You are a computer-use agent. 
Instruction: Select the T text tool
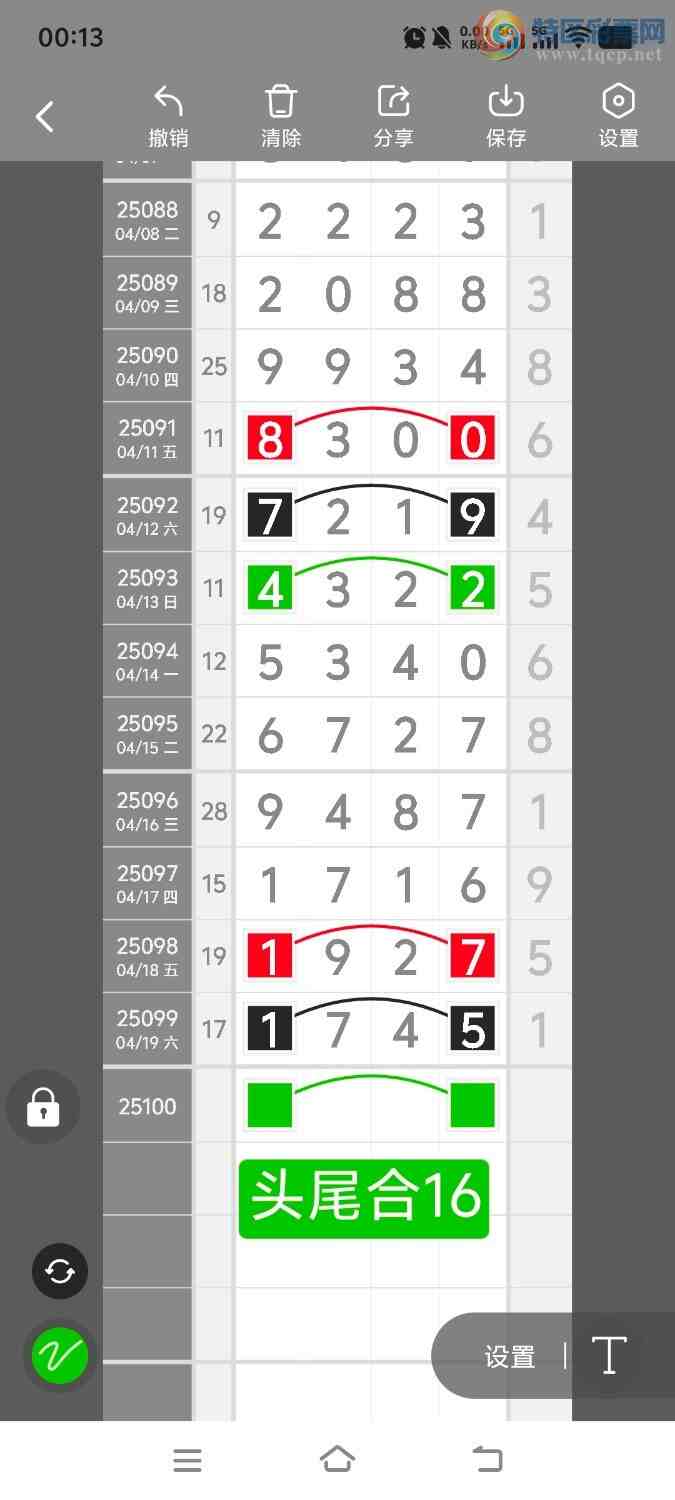click(x=609, y=1356)
